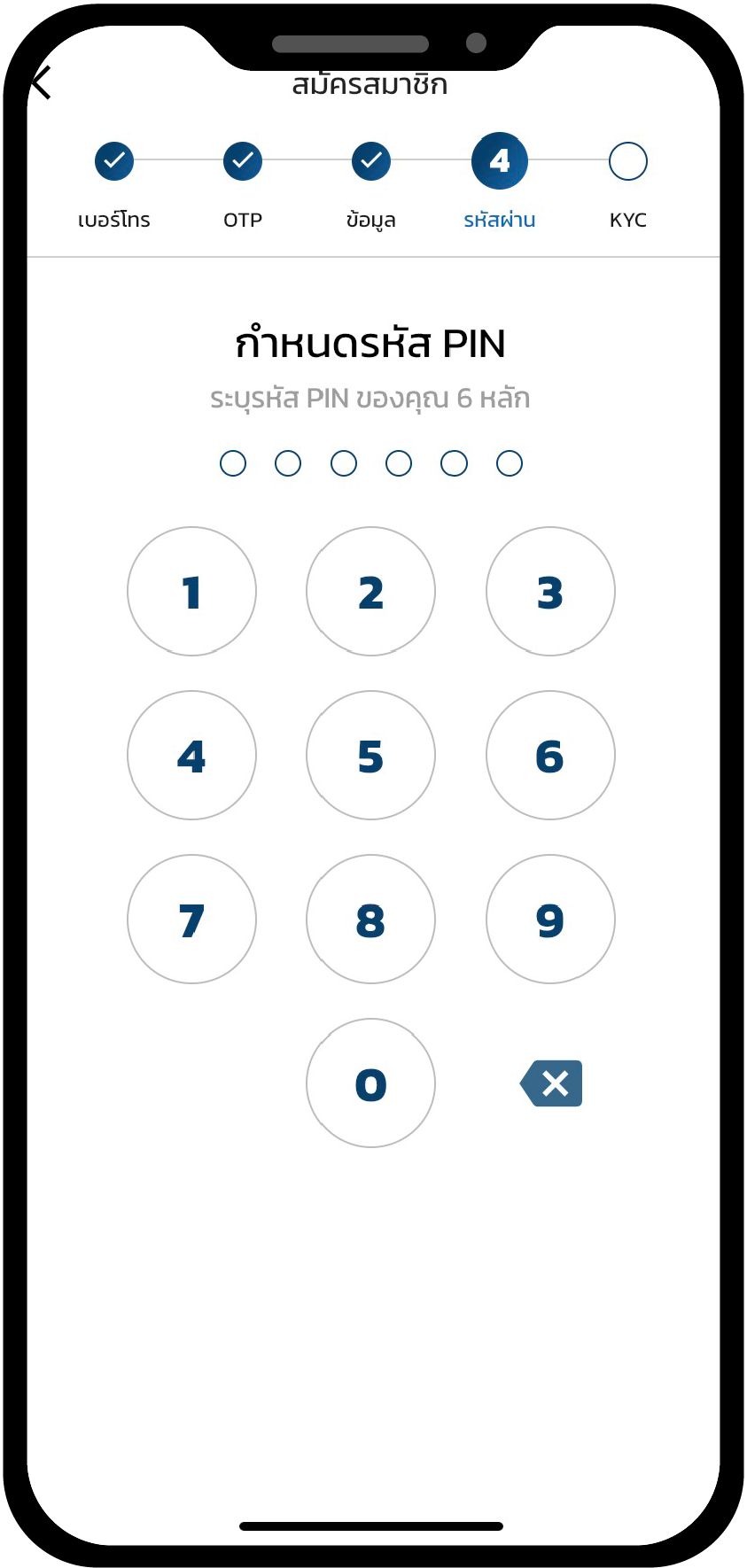Tap the number 8 key

[370, 920]
